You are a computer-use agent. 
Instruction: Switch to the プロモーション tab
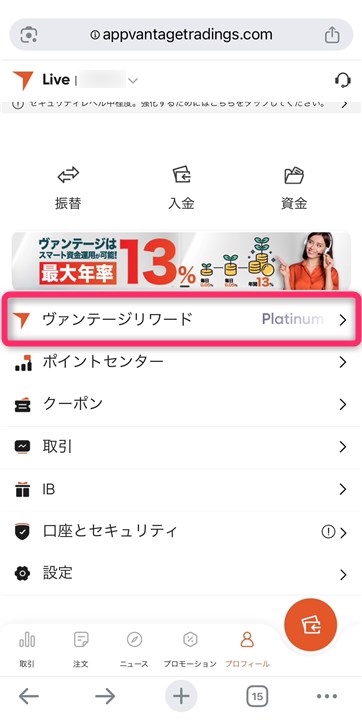pos(190,649)
